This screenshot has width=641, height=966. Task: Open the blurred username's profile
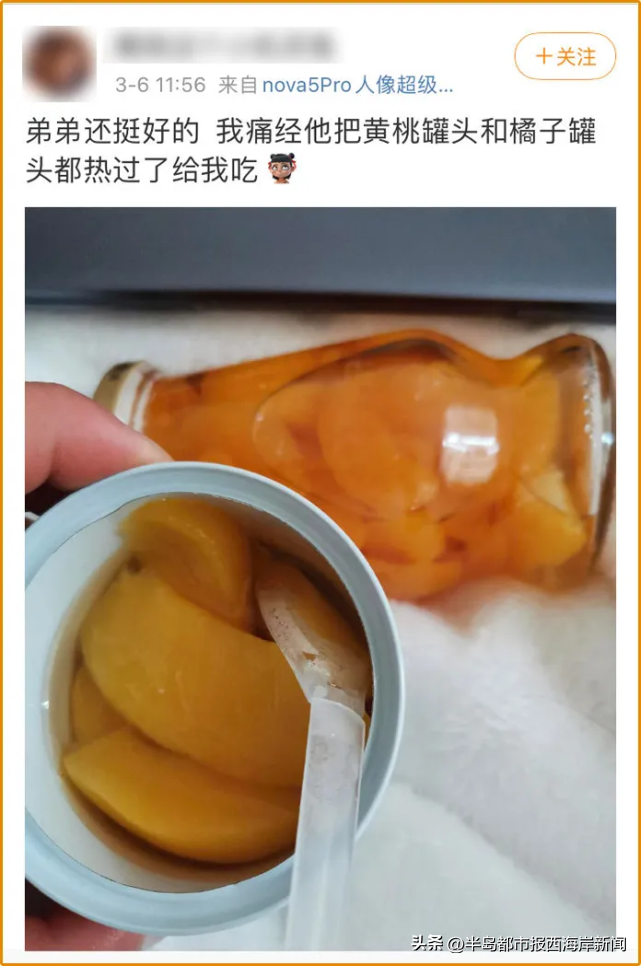(x=223, y=45)
